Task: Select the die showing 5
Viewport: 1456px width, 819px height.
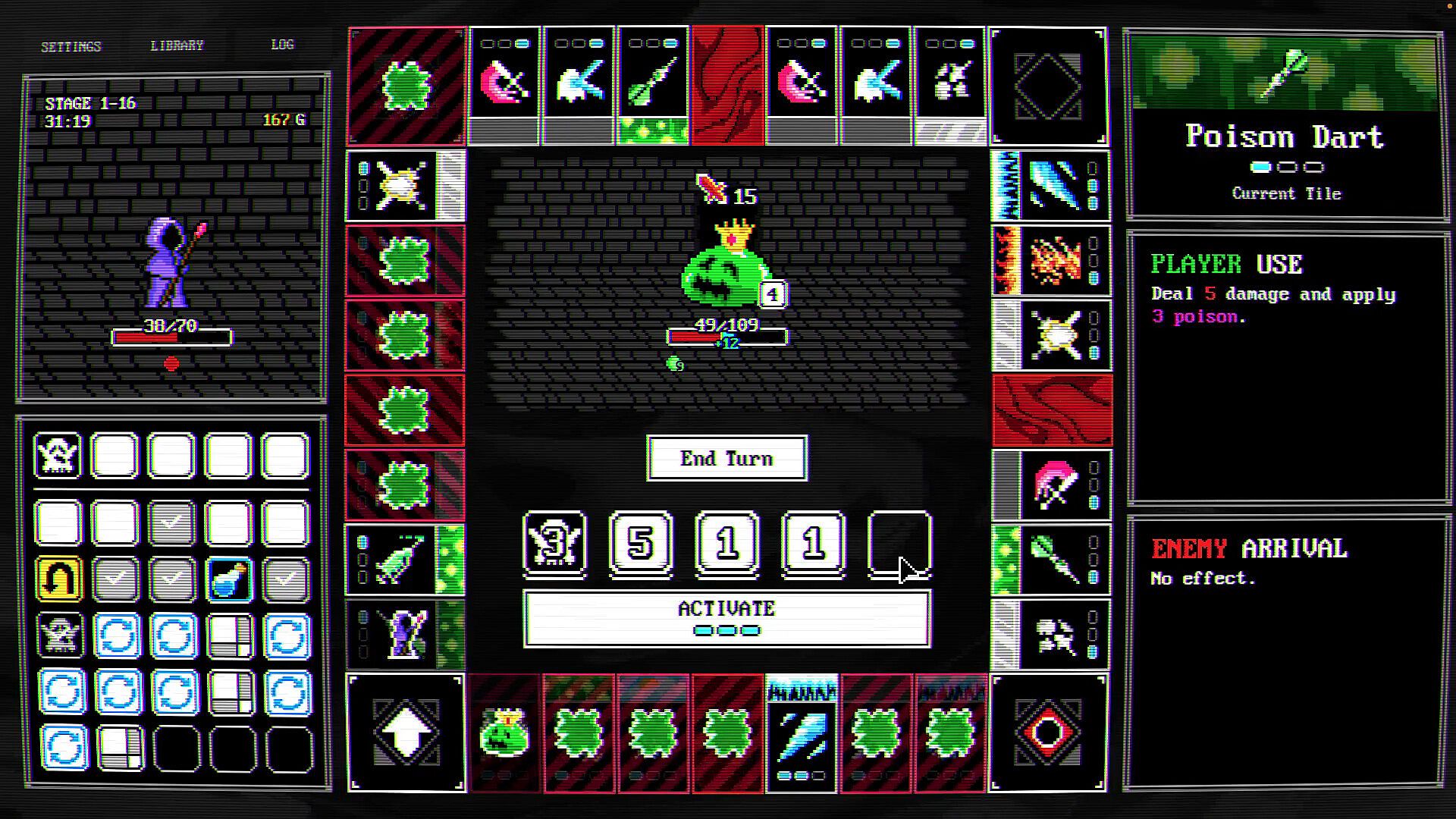Action: pyautogui.click(x=641, y=543)
